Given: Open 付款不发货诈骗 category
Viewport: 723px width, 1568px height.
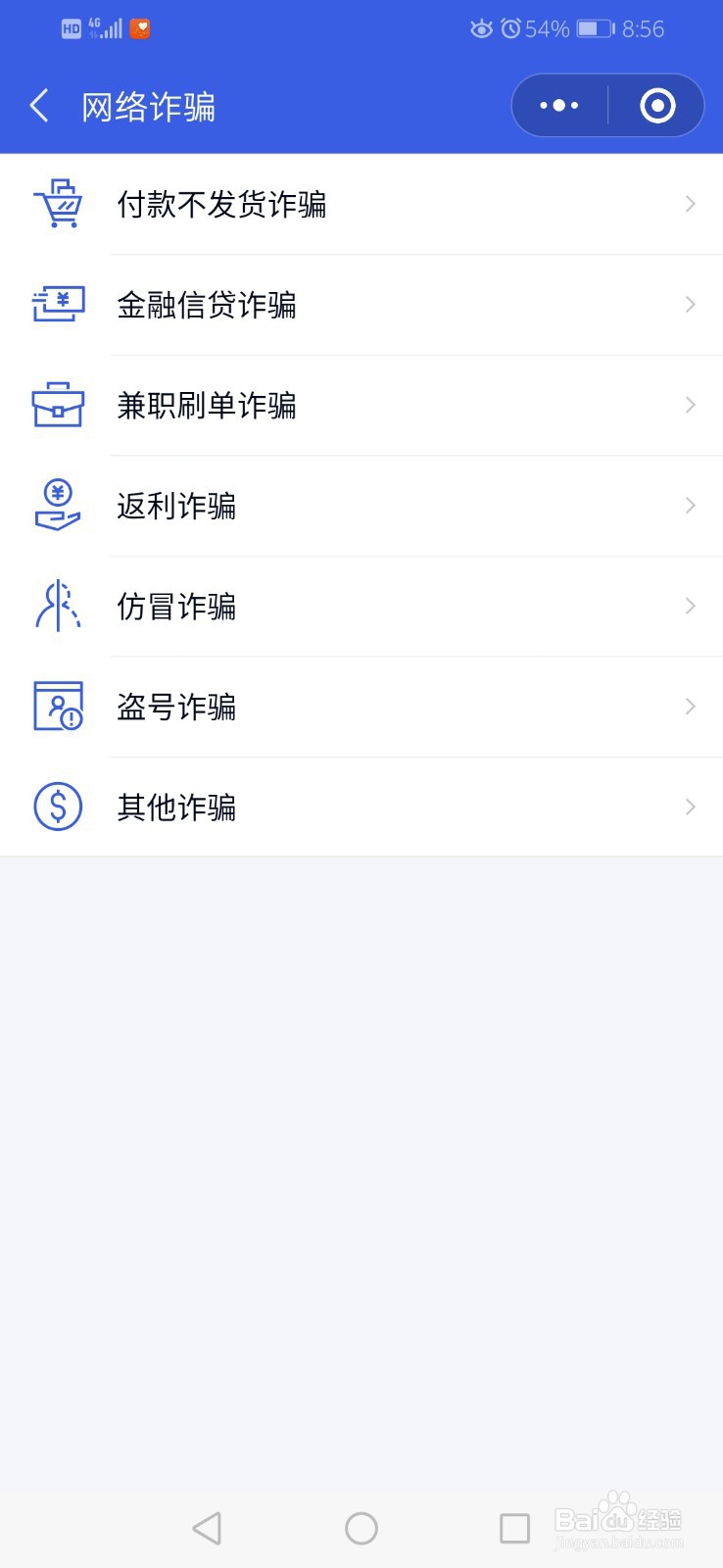Looking at the screenshot, I should (361, 204).
